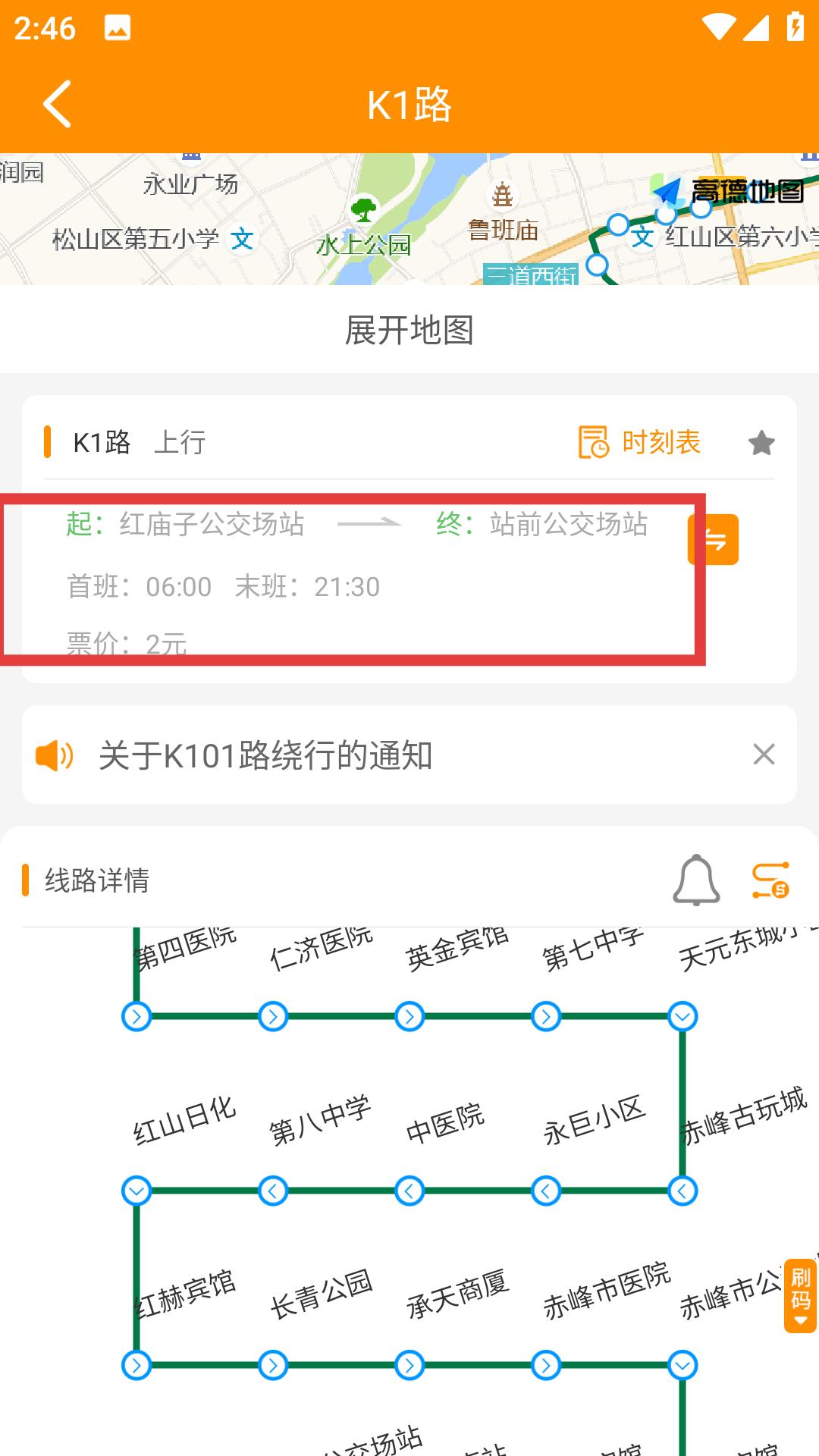Open the 时刻表 timetable icon
The image size is (819, 1456).
594,441
